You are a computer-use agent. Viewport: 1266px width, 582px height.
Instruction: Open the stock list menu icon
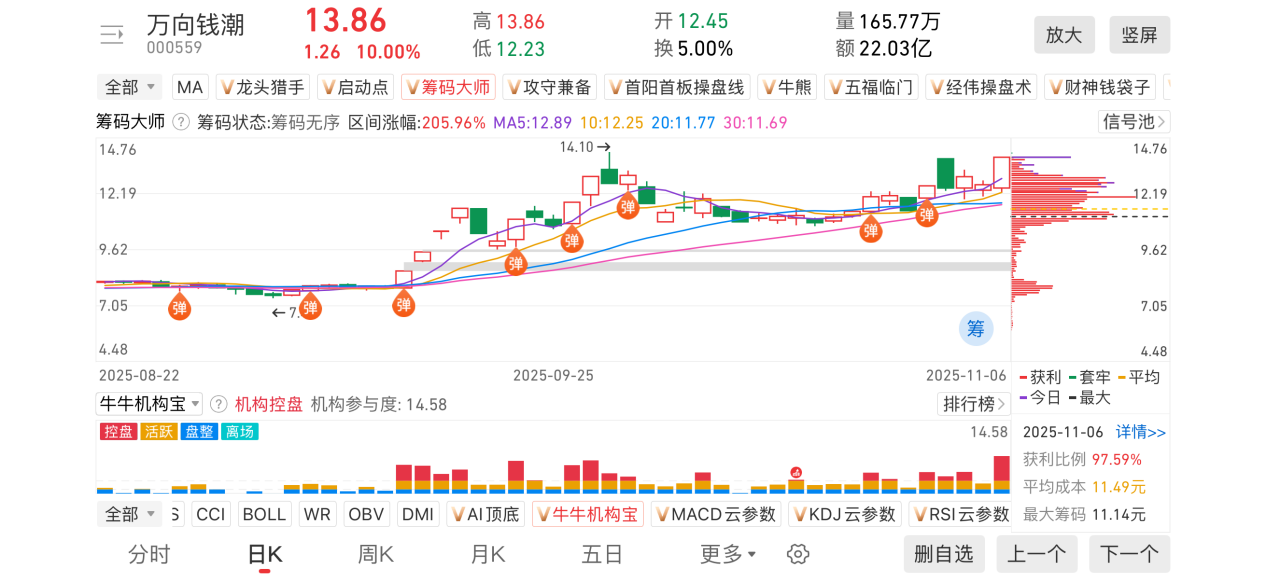point(111,35)
